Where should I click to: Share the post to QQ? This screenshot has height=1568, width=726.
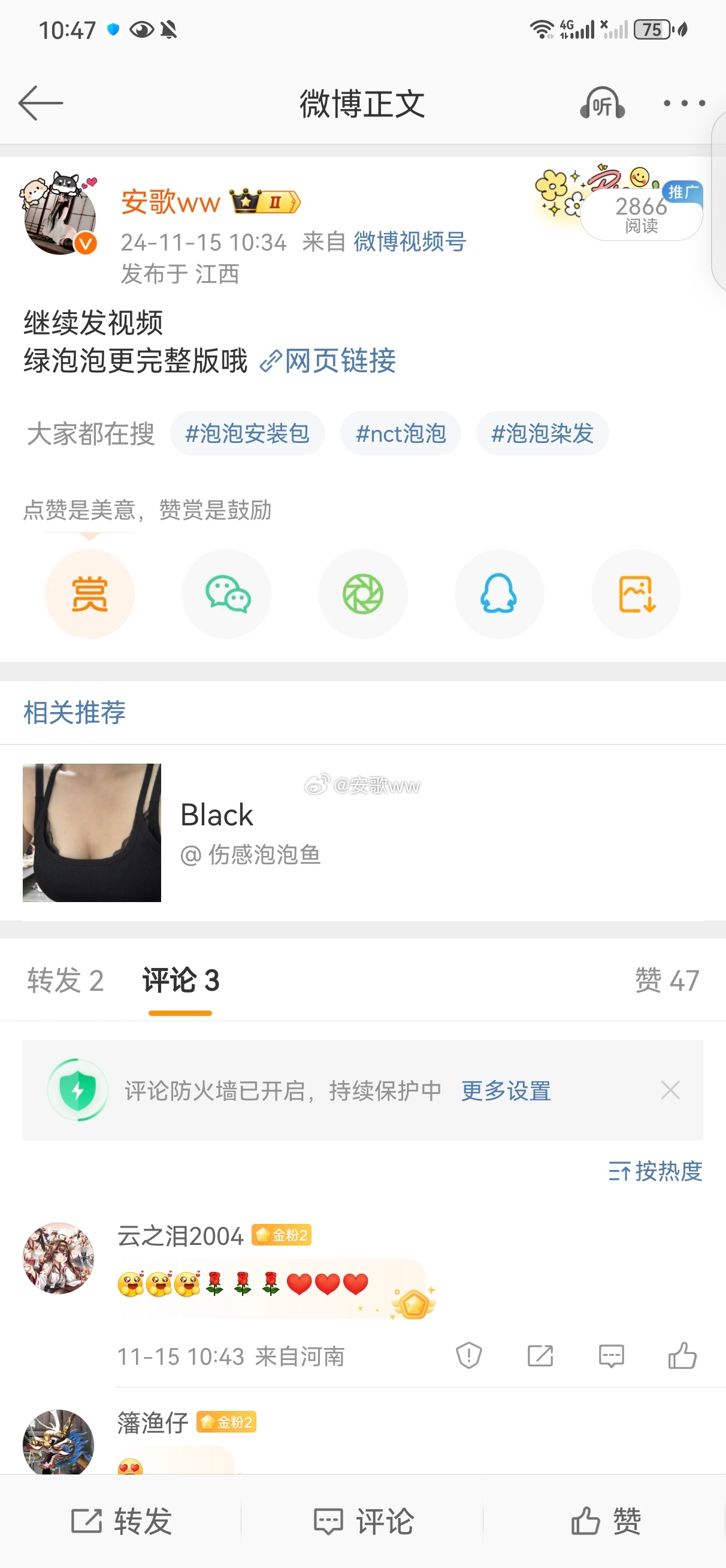499,594
